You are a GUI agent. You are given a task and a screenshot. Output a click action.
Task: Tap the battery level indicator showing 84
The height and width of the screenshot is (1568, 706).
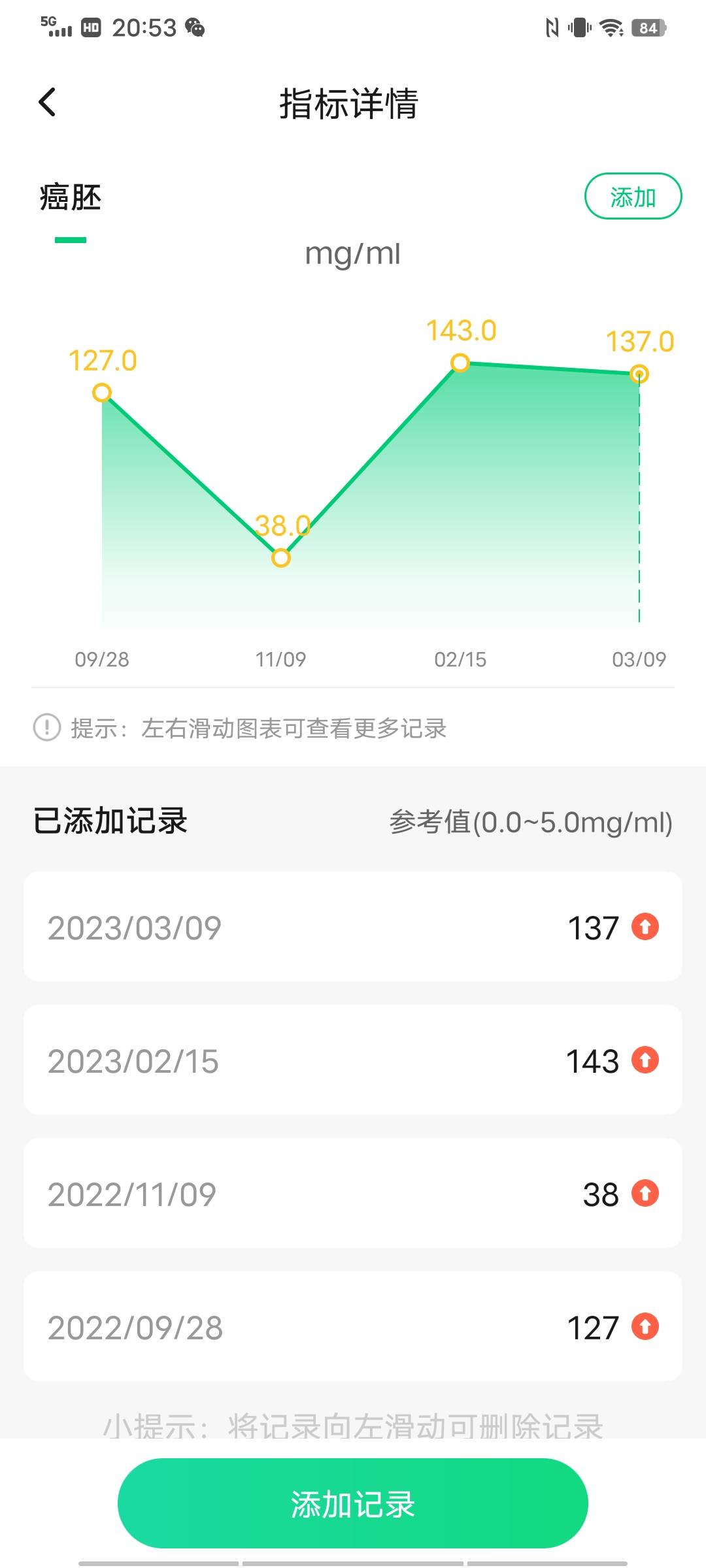(x=648, y=28)
